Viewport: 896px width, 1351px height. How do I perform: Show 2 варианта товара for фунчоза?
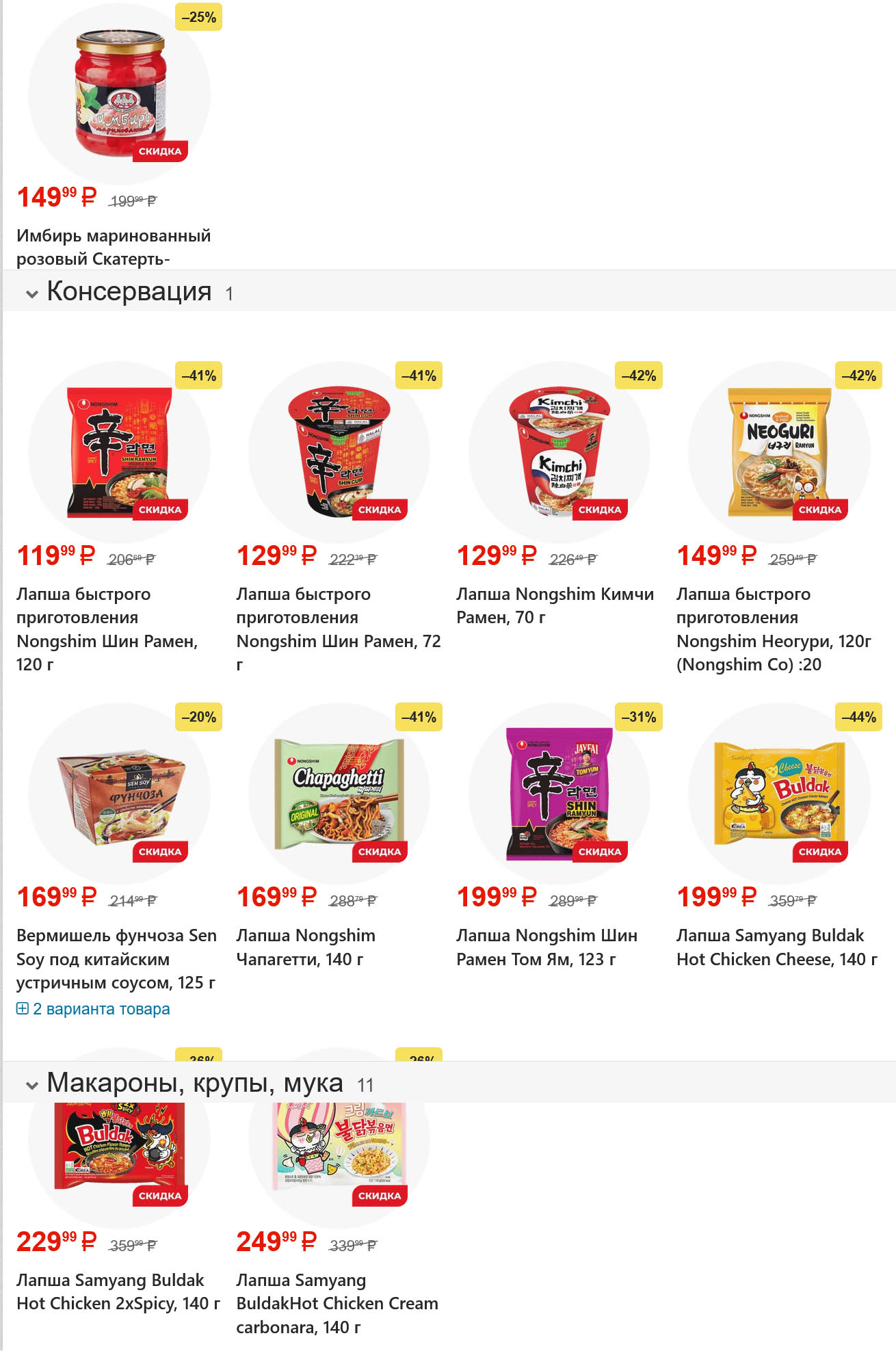(94, 1009)
